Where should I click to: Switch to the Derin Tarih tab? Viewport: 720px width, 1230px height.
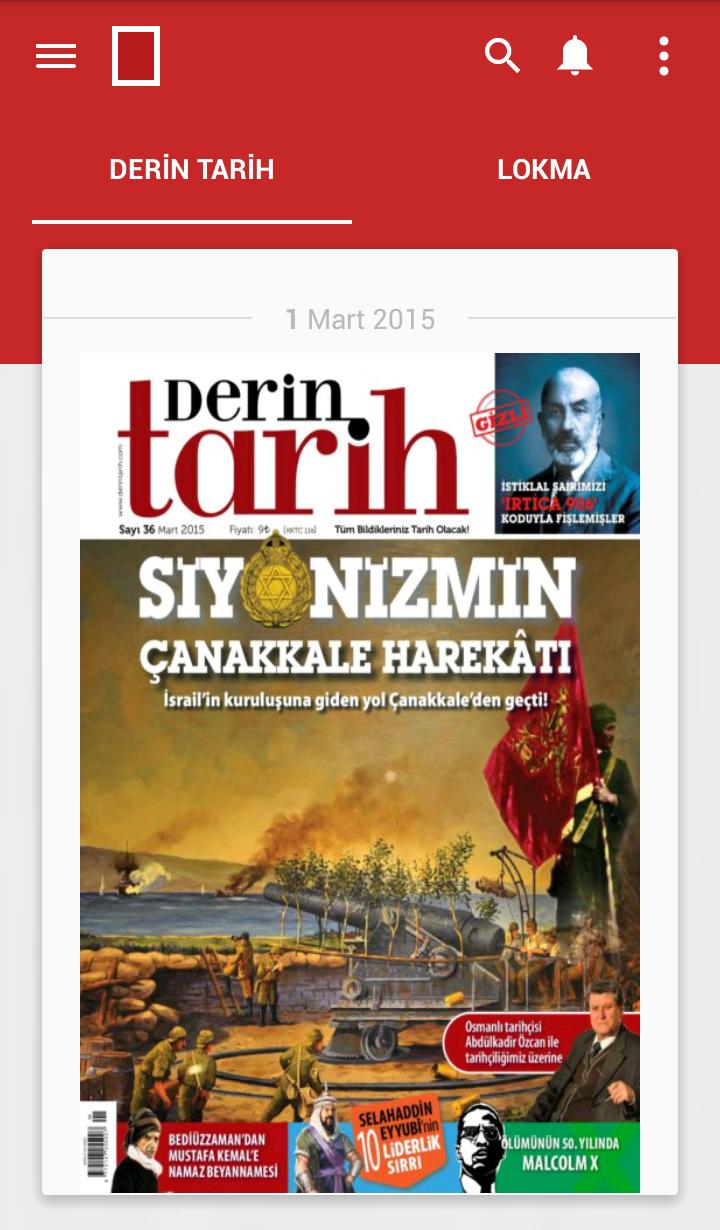click(192, 170)
